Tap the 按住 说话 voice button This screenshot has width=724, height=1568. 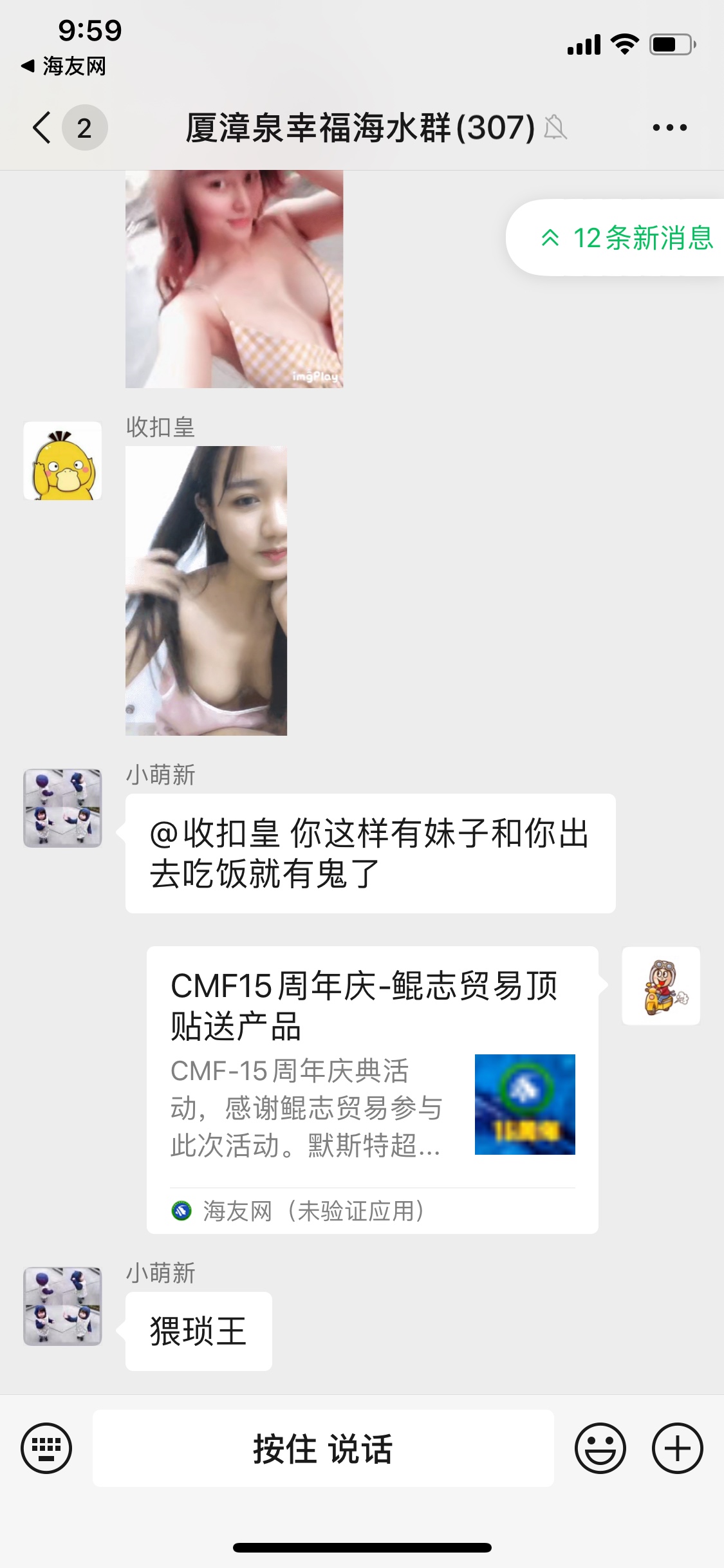tap(323, 1448)
